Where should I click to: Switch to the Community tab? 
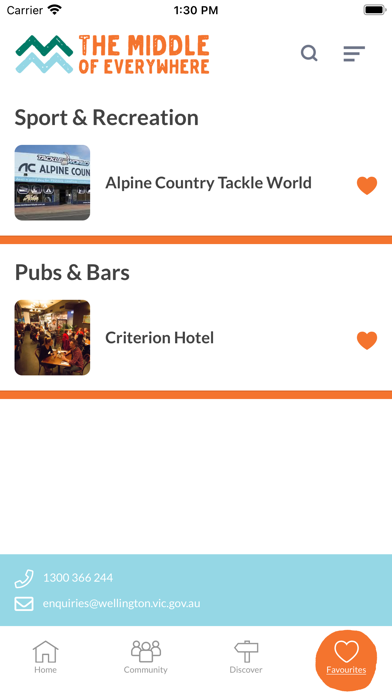[x=146, y=656]
